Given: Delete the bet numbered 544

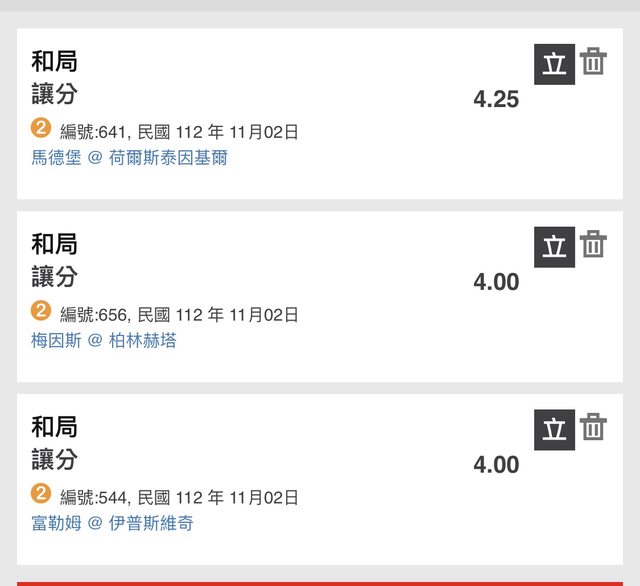Looking at the screenshot, I should point(594,427).
